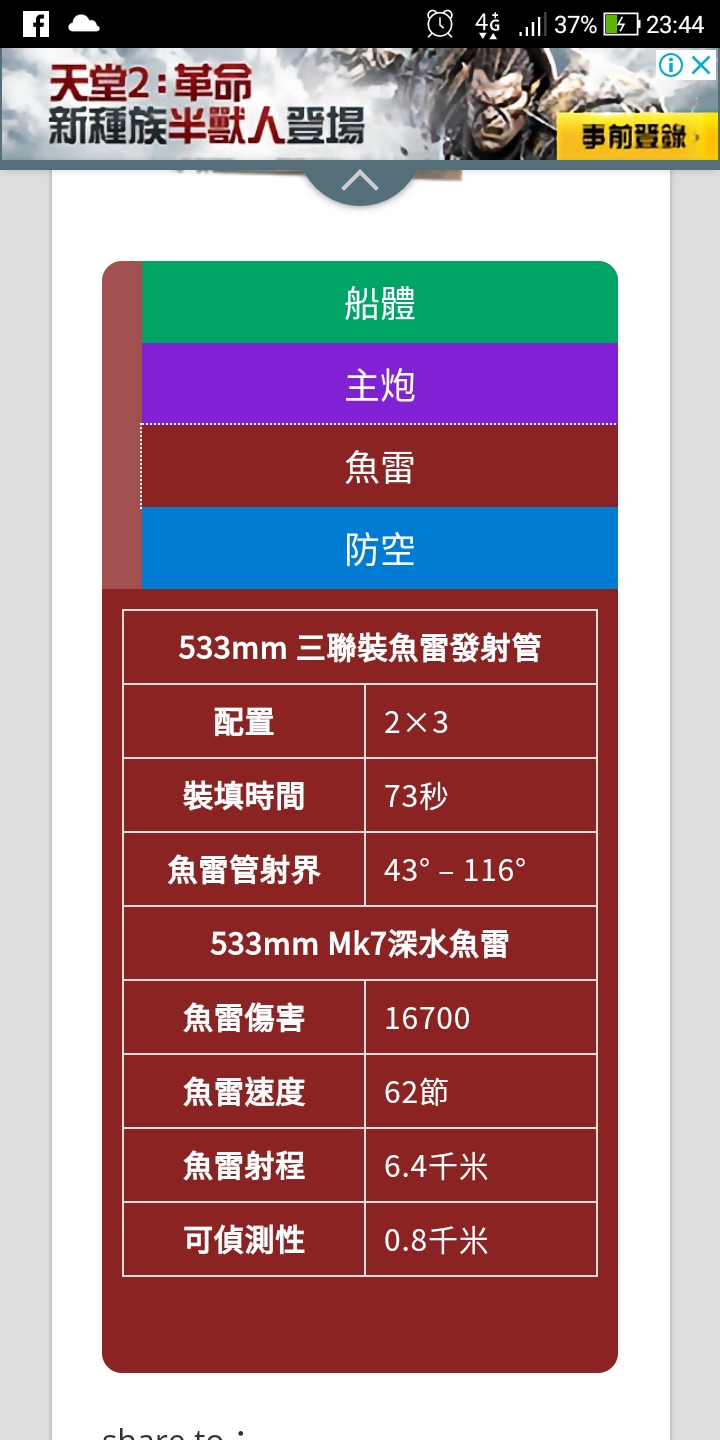Open the 防空 tab
Screen dimensions: 720x1440
click(x=379, y=549)
